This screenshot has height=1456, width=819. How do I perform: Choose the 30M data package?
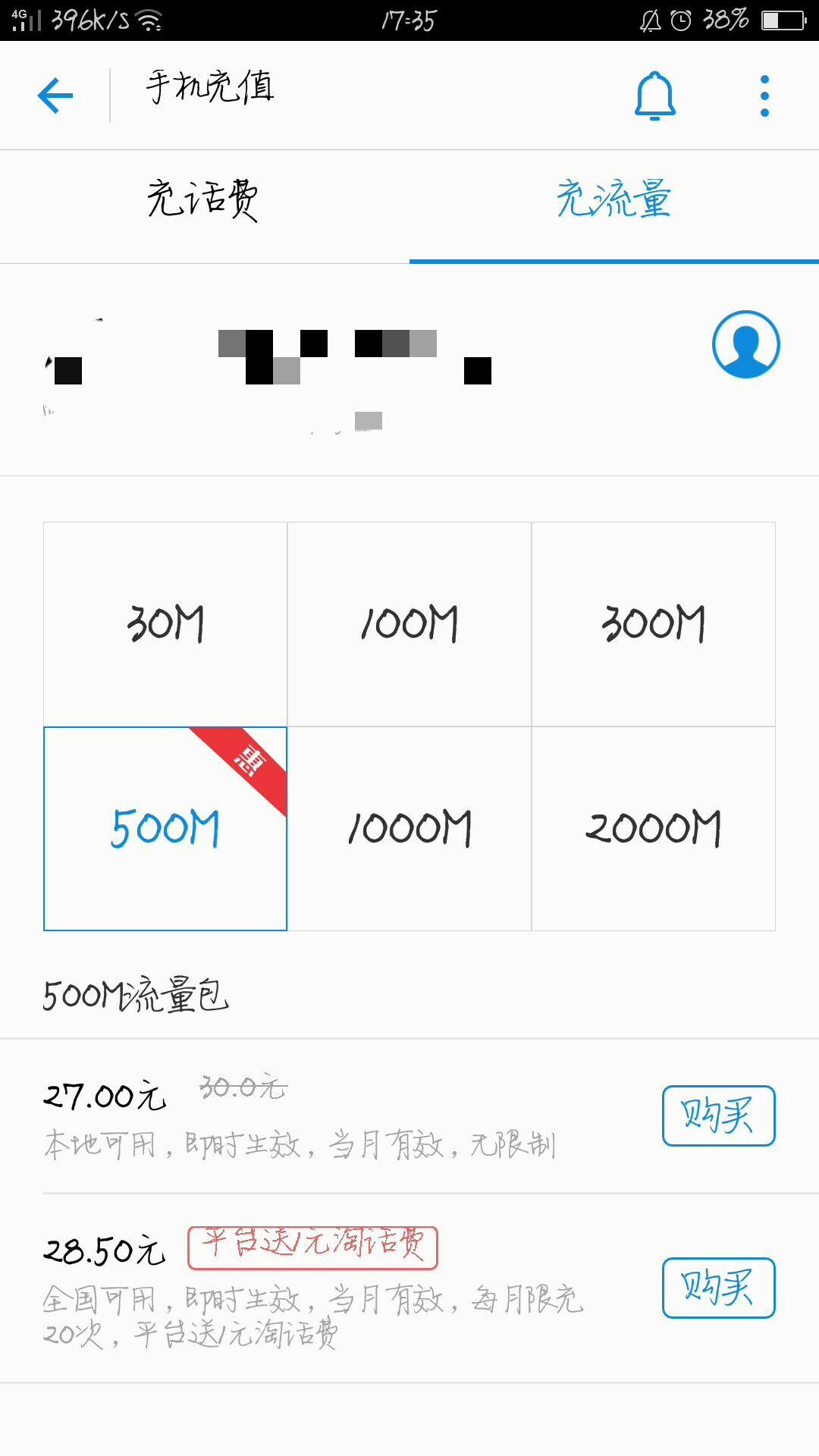[165, 624]
